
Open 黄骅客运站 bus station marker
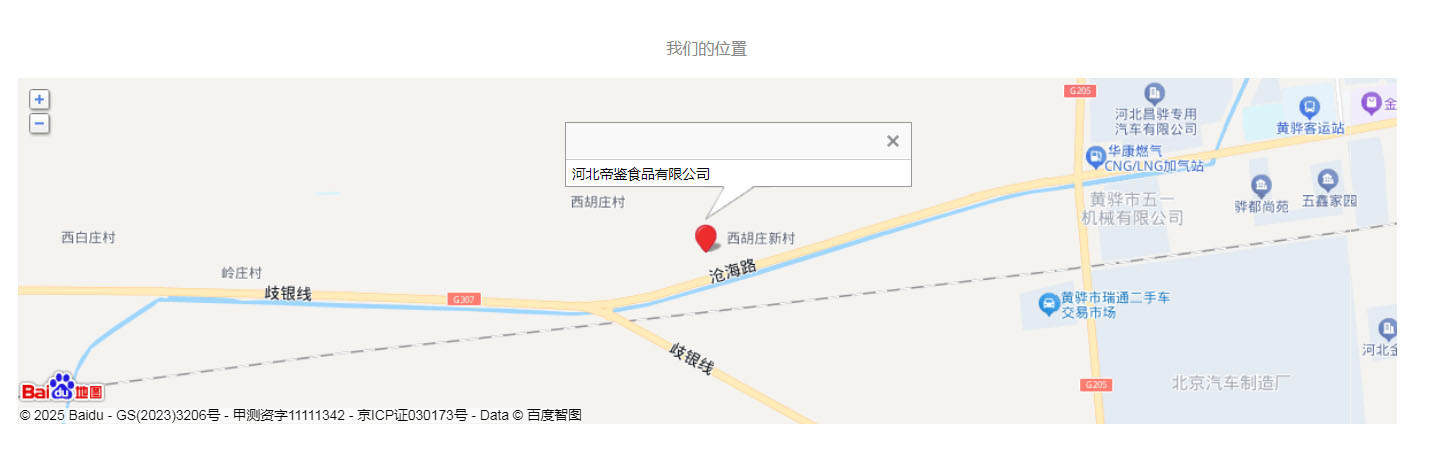coord(1309,107)
